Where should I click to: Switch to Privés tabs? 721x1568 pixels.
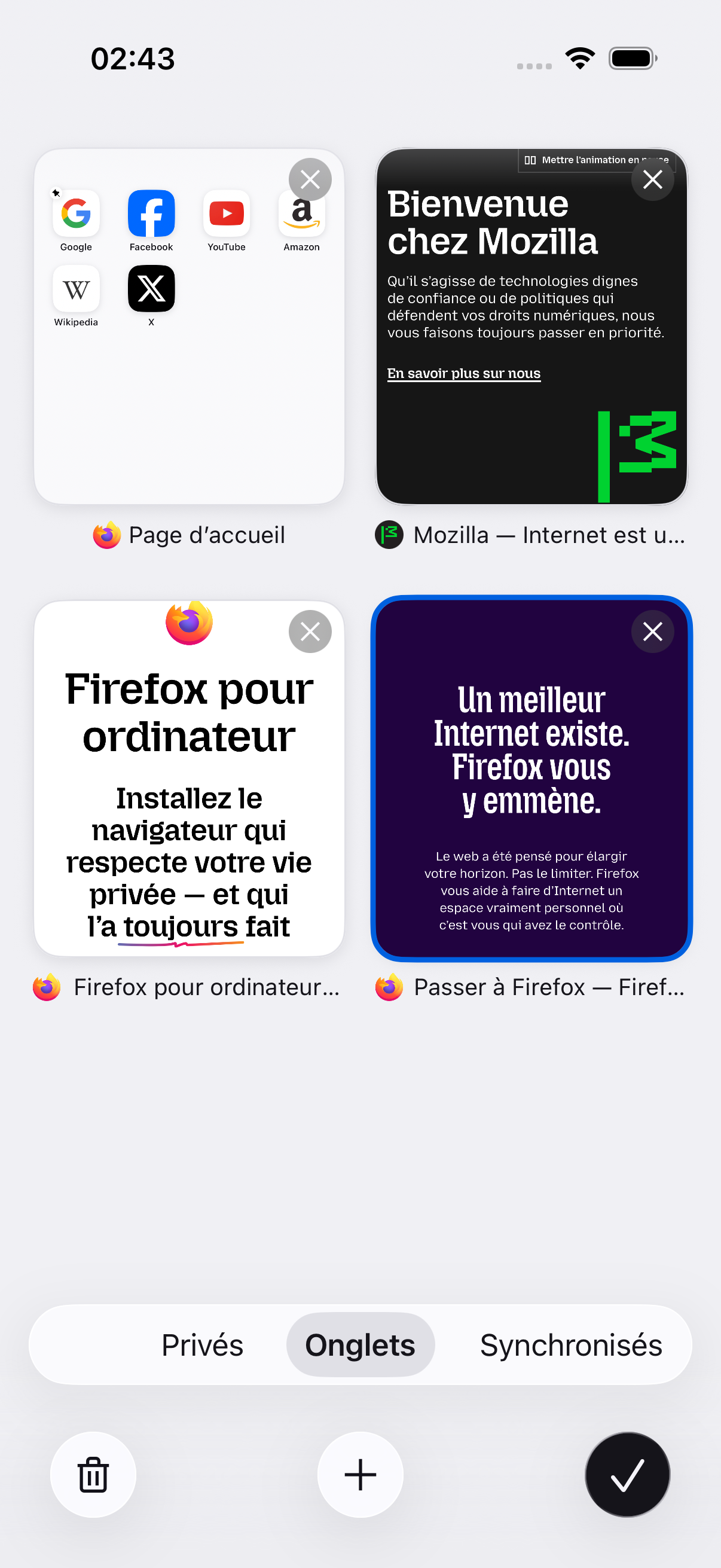pos(202,1344)
